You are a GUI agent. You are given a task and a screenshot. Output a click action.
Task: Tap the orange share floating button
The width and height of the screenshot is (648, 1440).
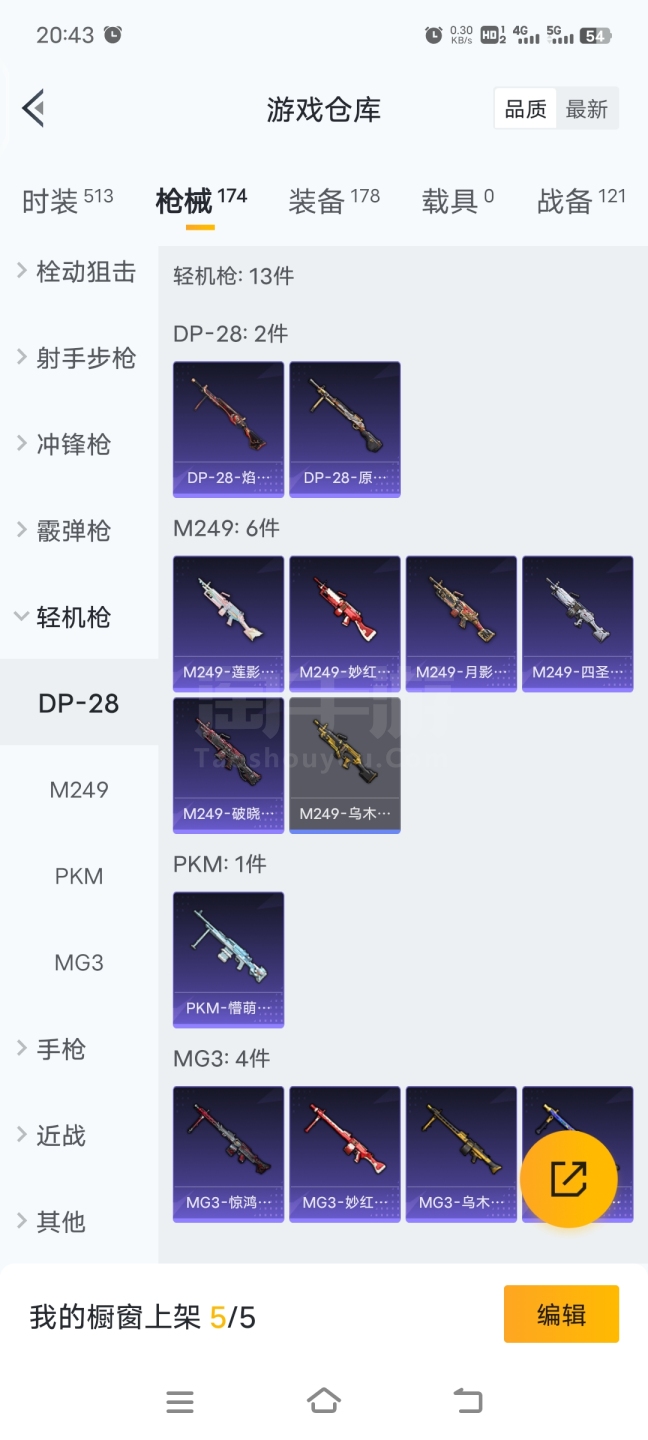point(568,1179)
